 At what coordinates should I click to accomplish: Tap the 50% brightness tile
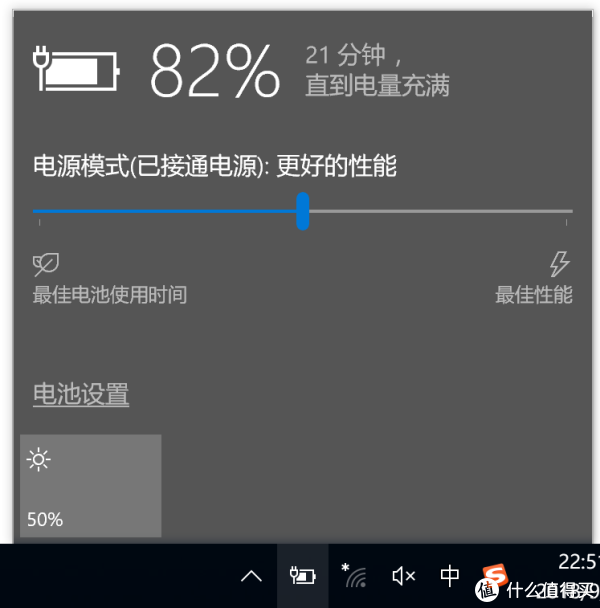coord(90,485)
